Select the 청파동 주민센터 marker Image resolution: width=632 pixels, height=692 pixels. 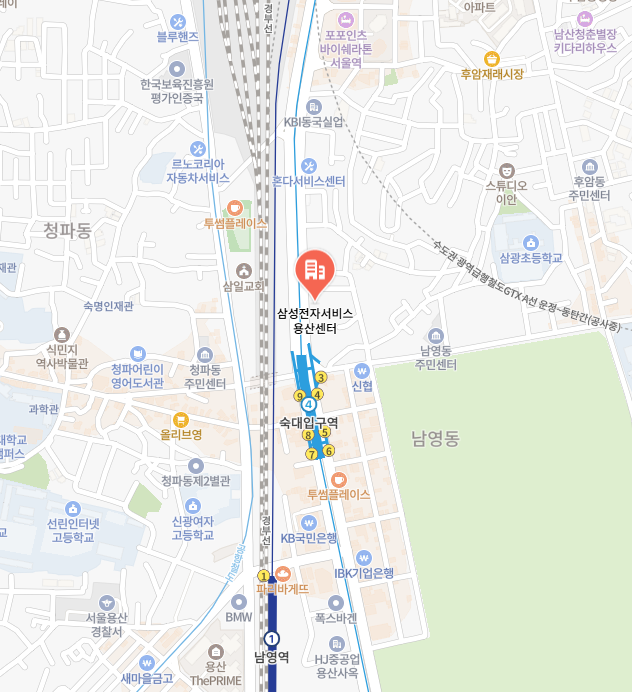[x=205, y=355]
